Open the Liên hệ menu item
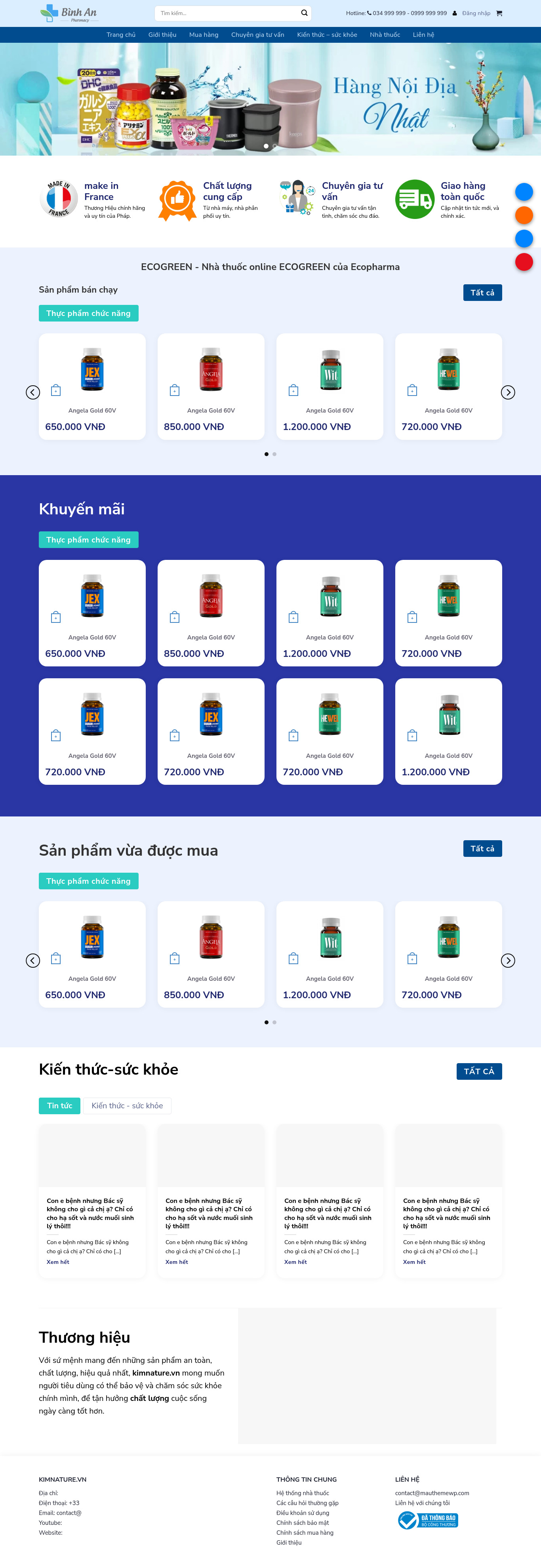541x1568 pixels. [x=423, y=35]
